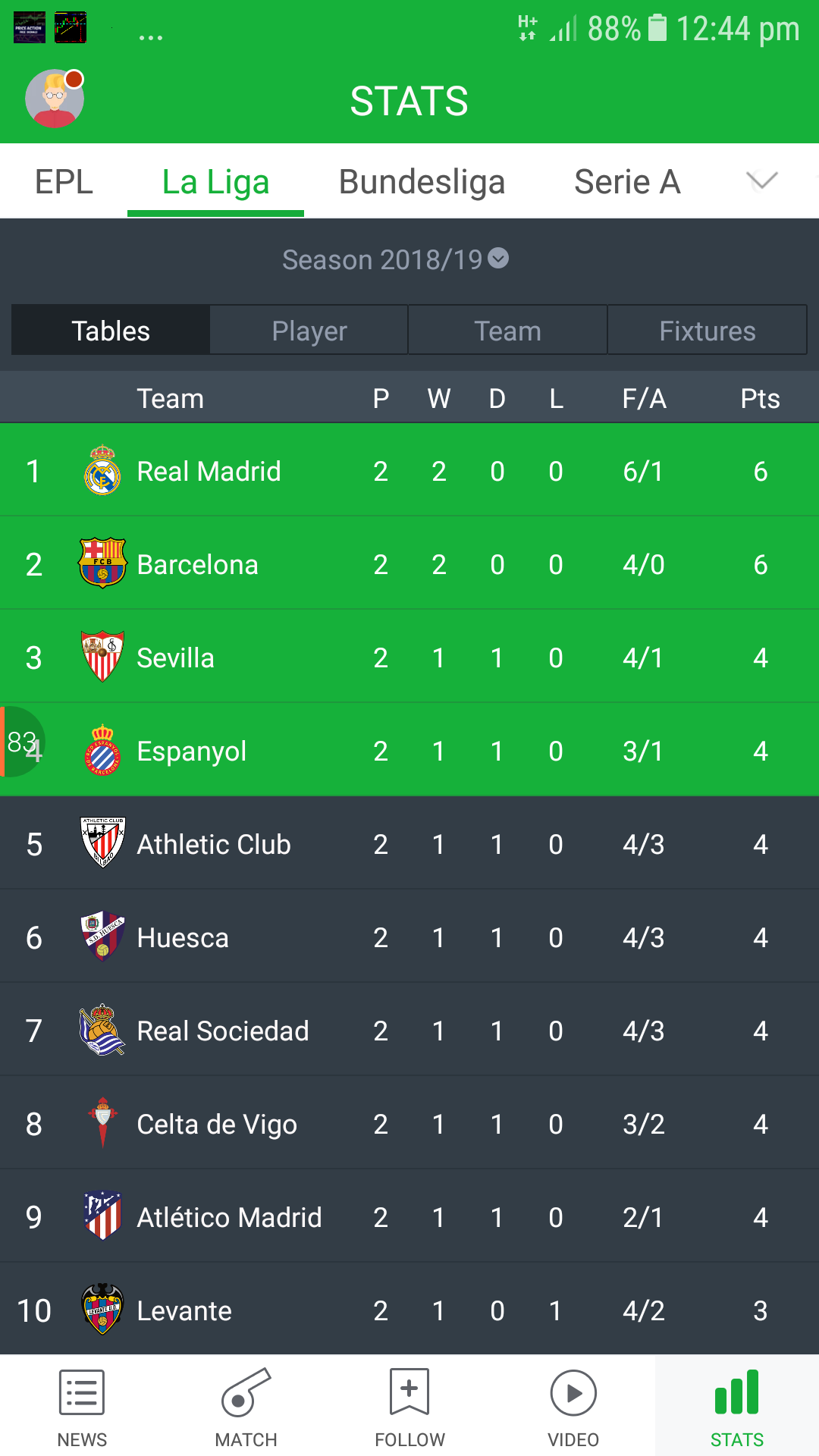Image resolution: width=819 pixels, height=1456 pixels.
Task: Switch to the Serie A tab
Action: click(x=627, y=182)
